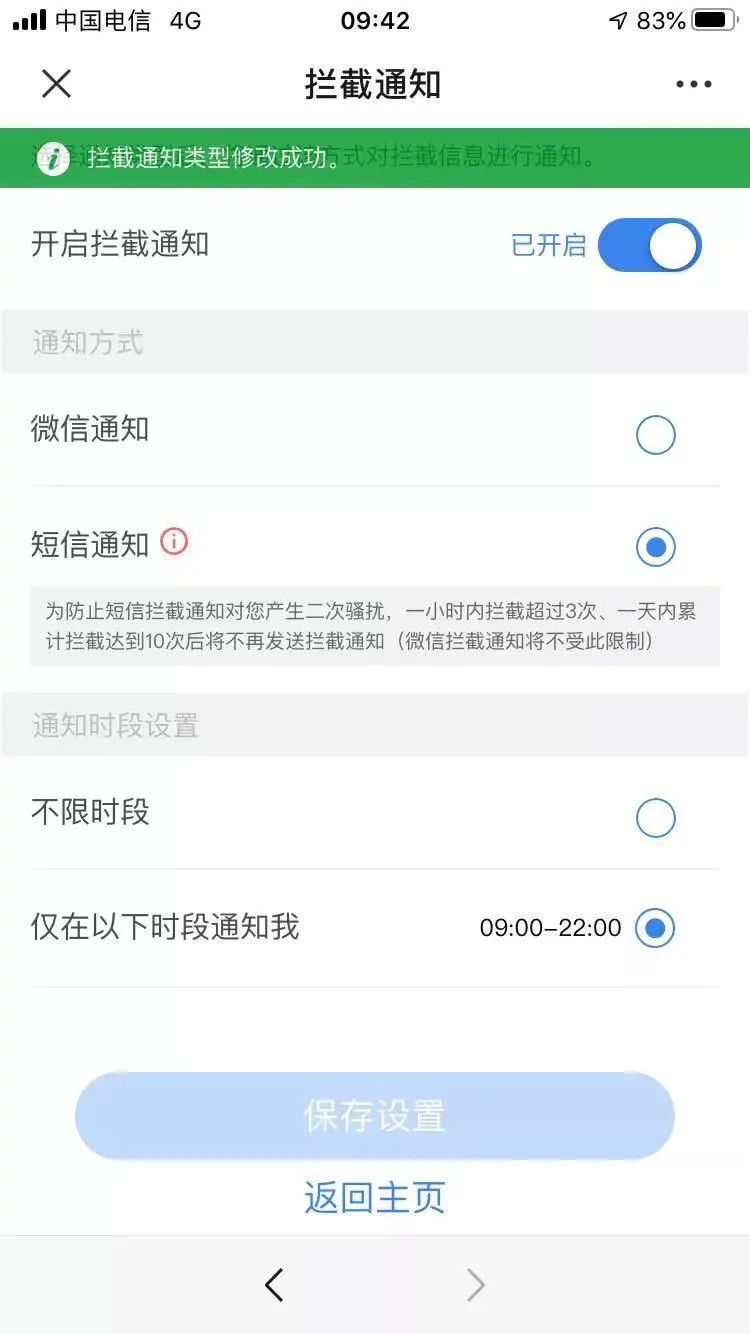This screenshot has height=1334, width=750.
Task: Open the more options menu (三点图标)
Action: 692,84
